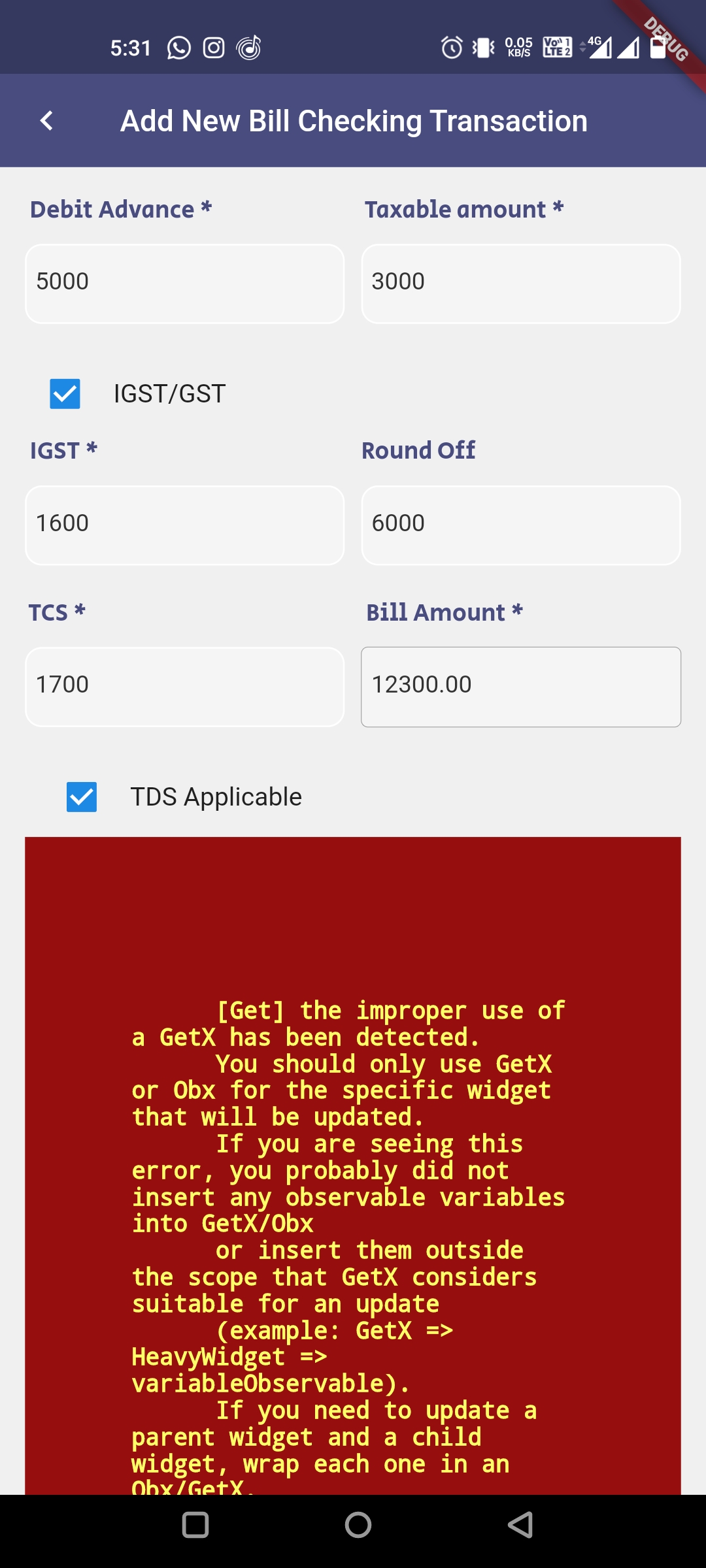Select the Round Off field
The image size is (706, 1568).
coord(521,525)
